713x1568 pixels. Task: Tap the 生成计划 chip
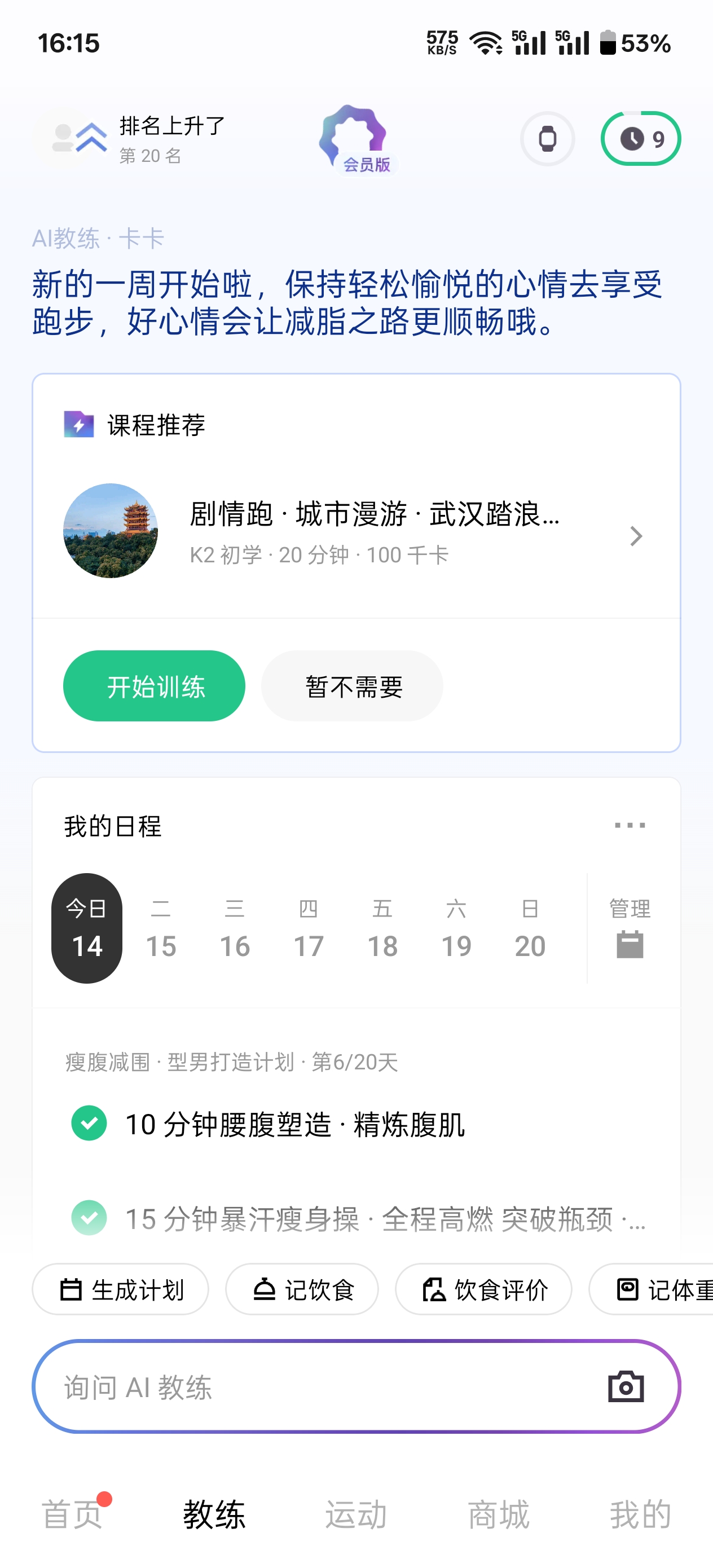tap(121, 1289)
